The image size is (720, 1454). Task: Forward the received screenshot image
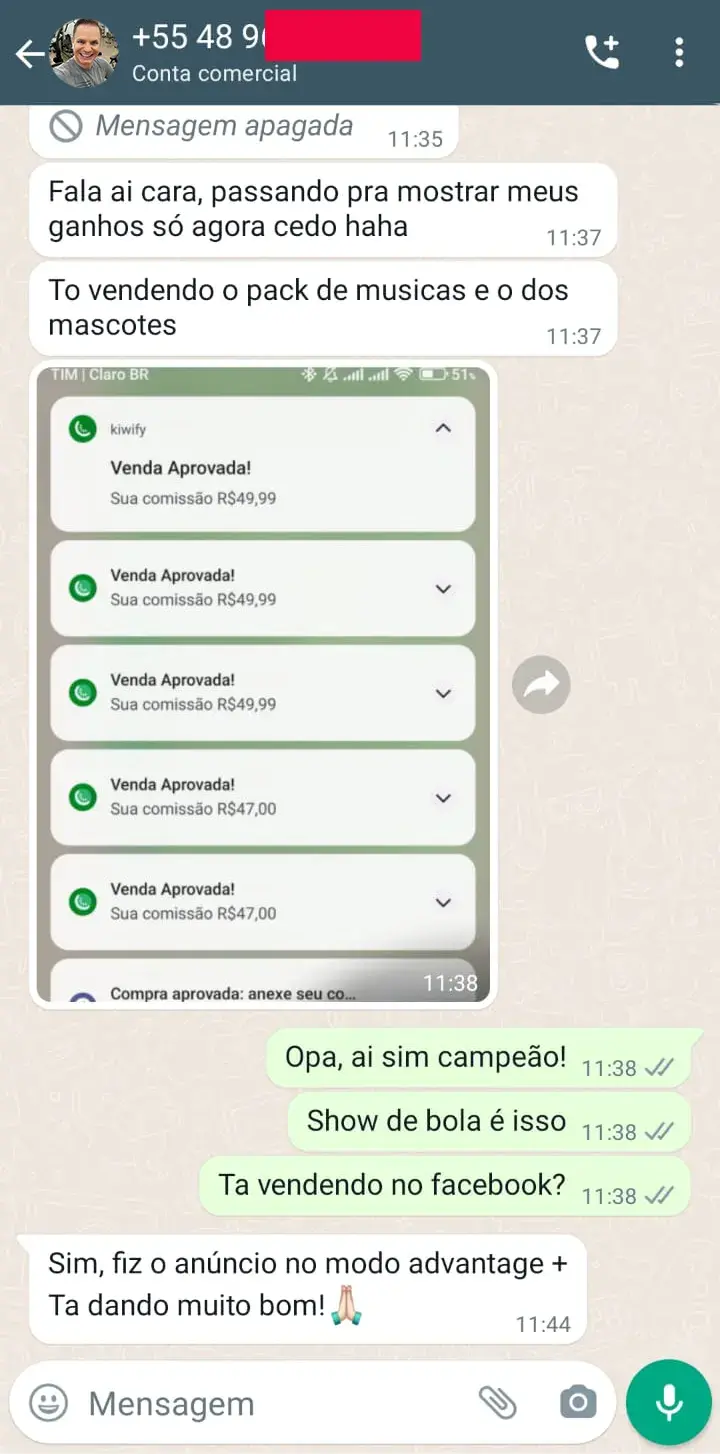tap(541, 685)
